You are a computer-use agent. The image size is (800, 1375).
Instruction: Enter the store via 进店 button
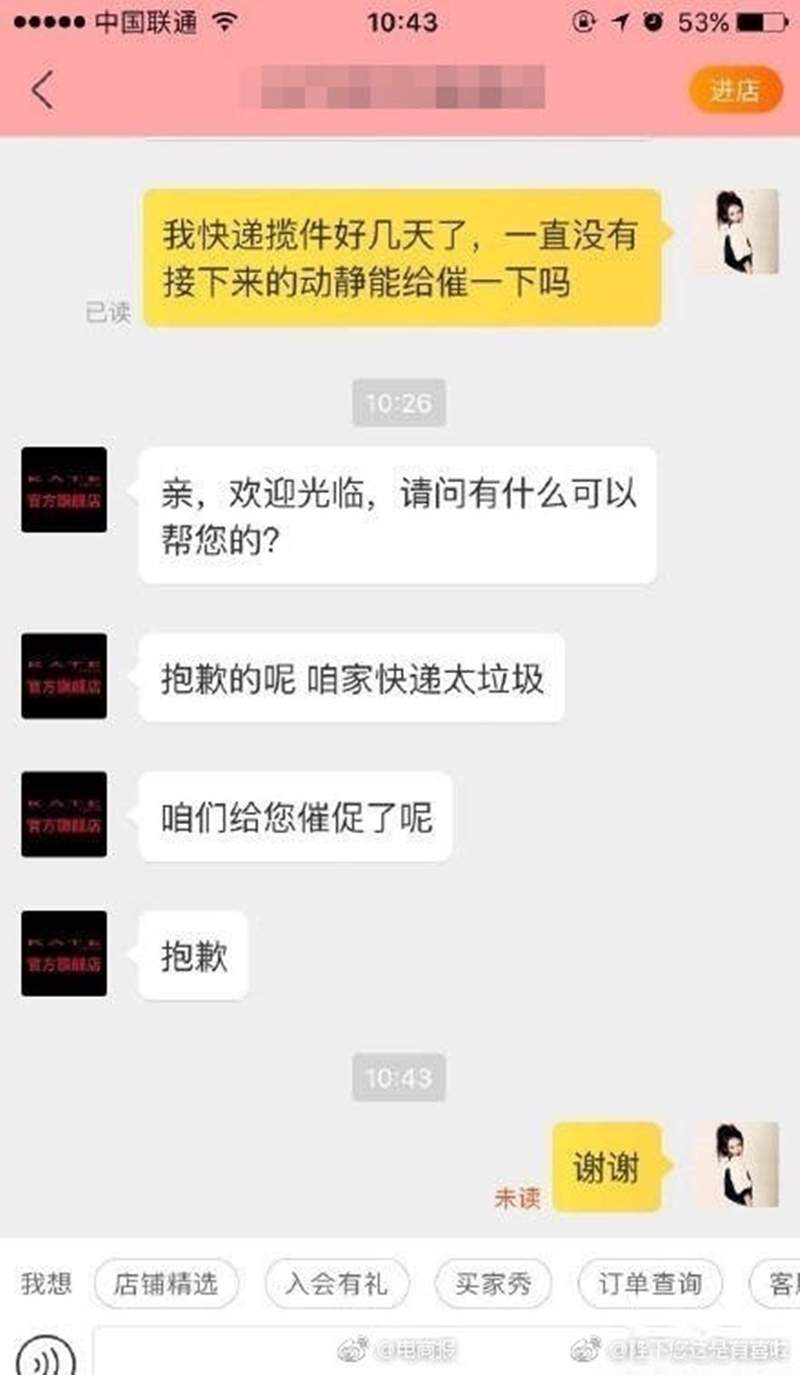click(x=735, y=90)
